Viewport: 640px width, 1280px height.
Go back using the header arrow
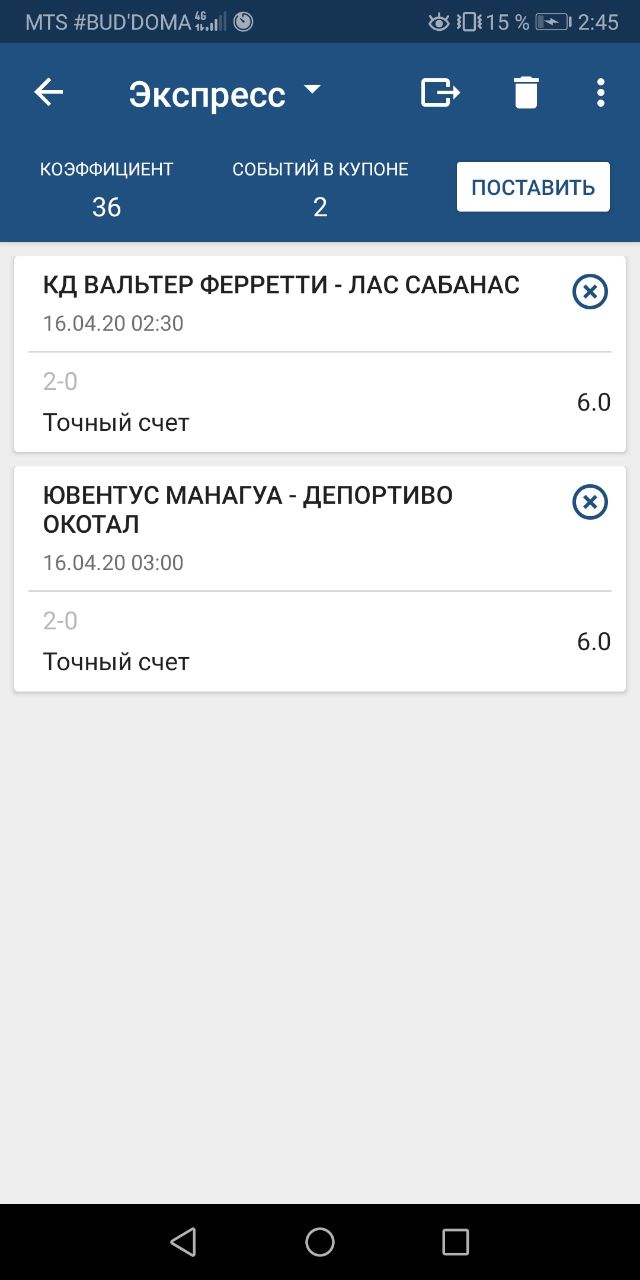tap(48, 93)
